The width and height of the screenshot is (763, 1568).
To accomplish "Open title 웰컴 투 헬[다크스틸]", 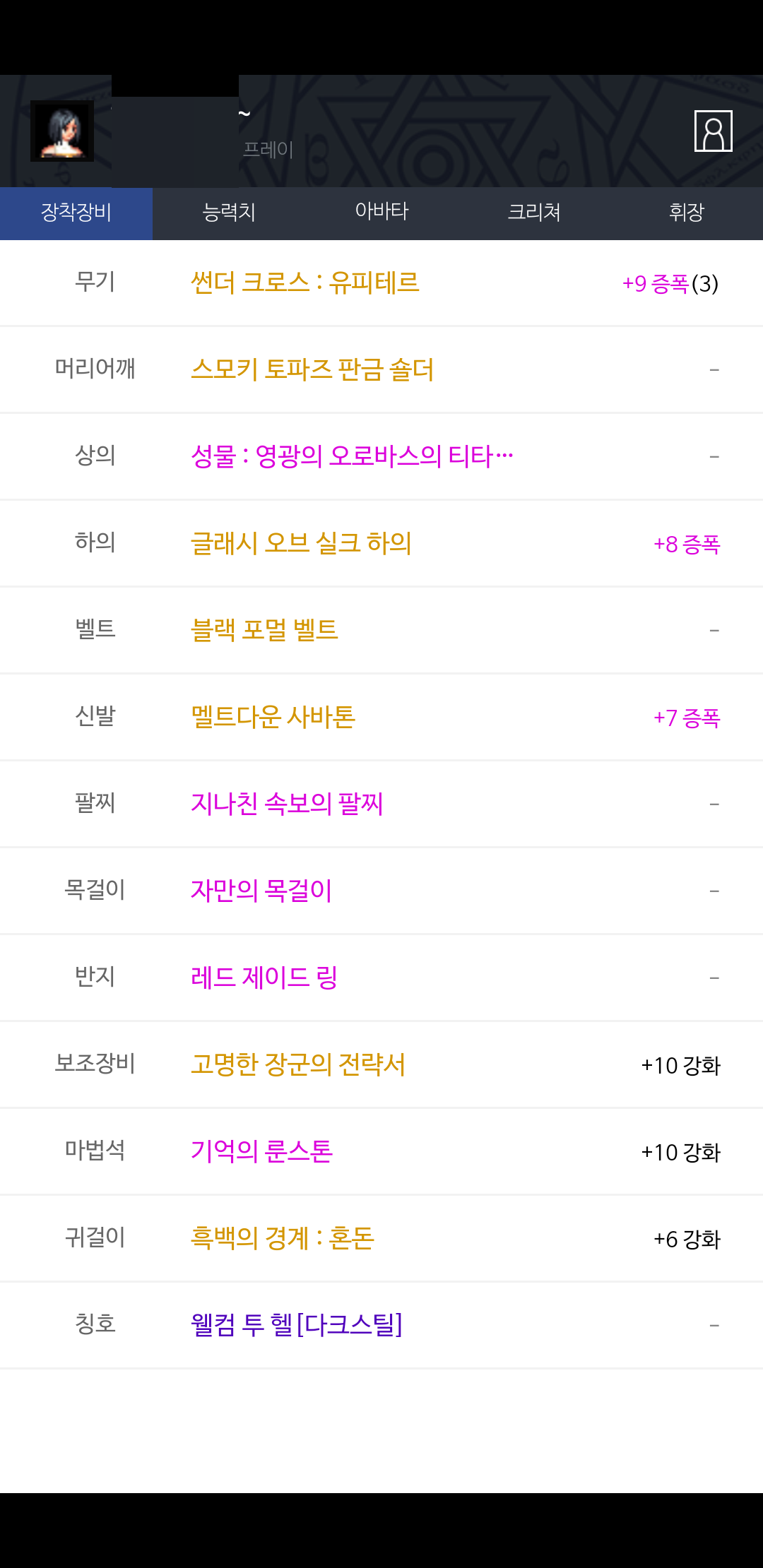I will 297,1325.
